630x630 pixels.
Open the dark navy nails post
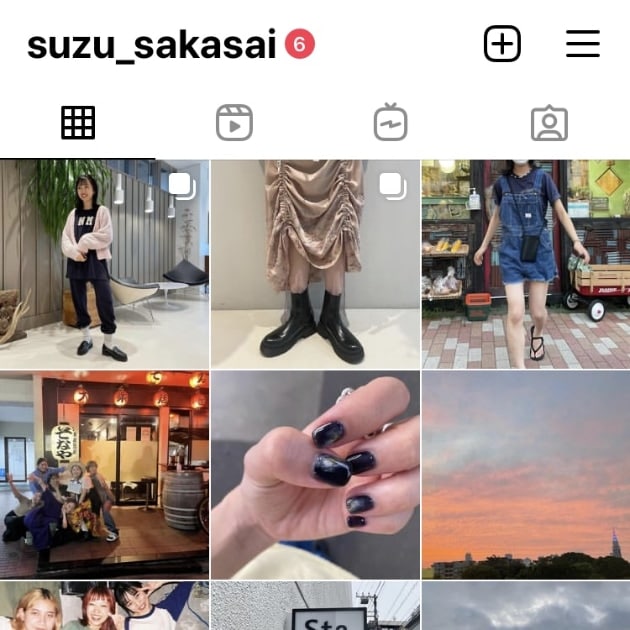tap(315, 475)
